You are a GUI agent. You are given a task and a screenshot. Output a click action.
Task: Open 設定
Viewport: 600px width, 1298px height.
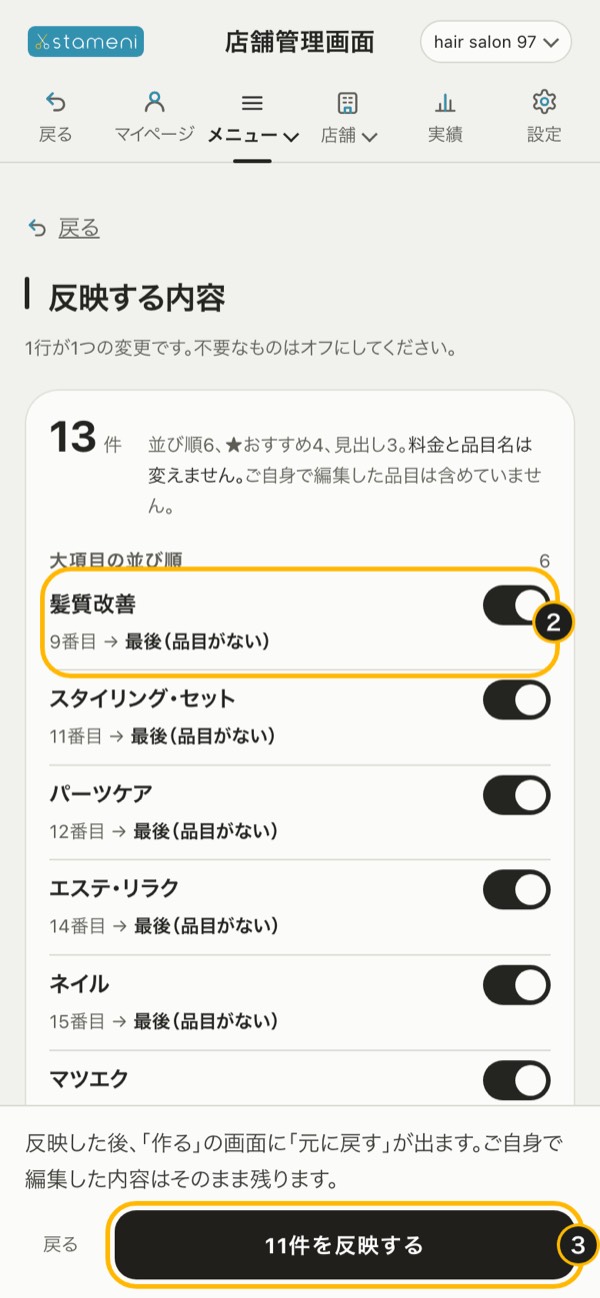click(x=544, y=117)
